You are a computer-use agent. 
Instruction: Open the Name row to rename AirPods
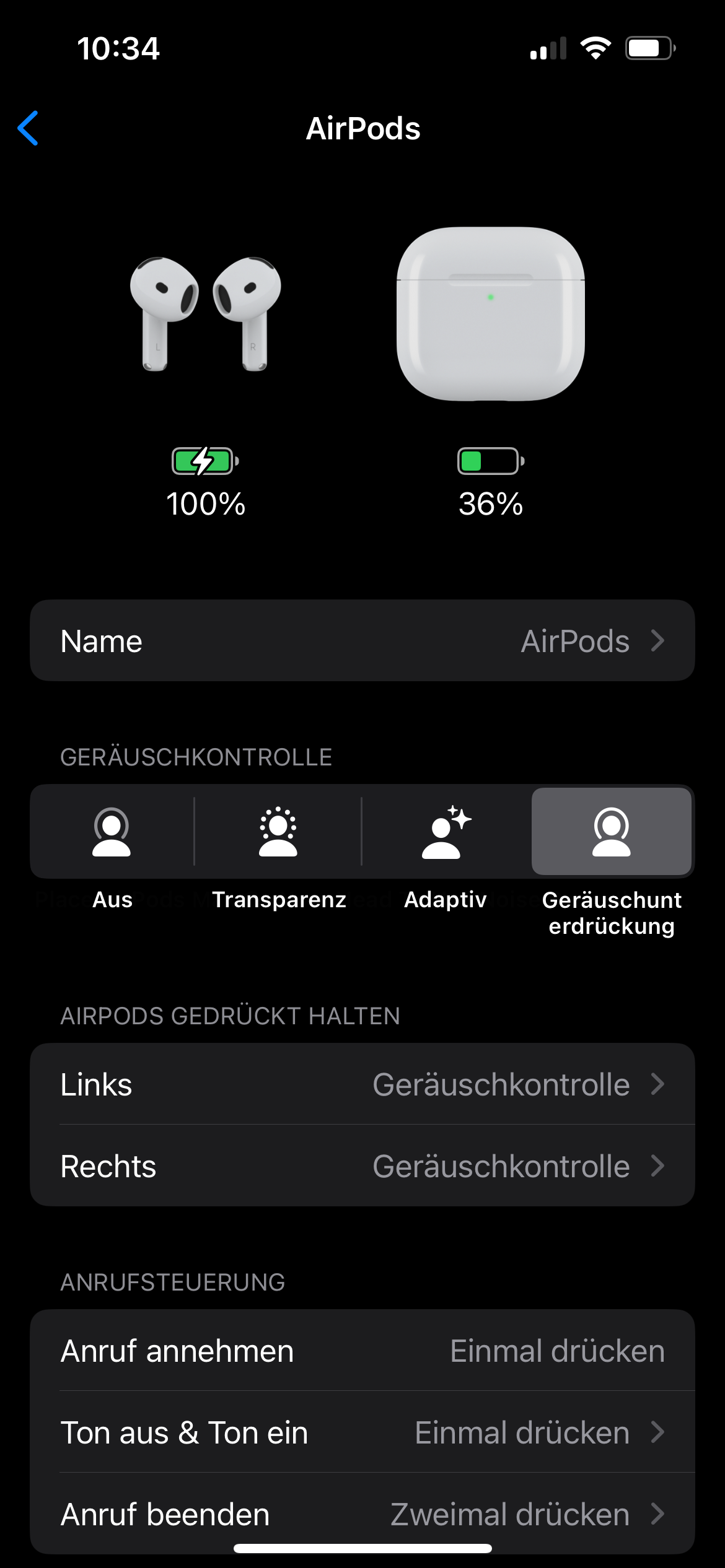[362, 641]
